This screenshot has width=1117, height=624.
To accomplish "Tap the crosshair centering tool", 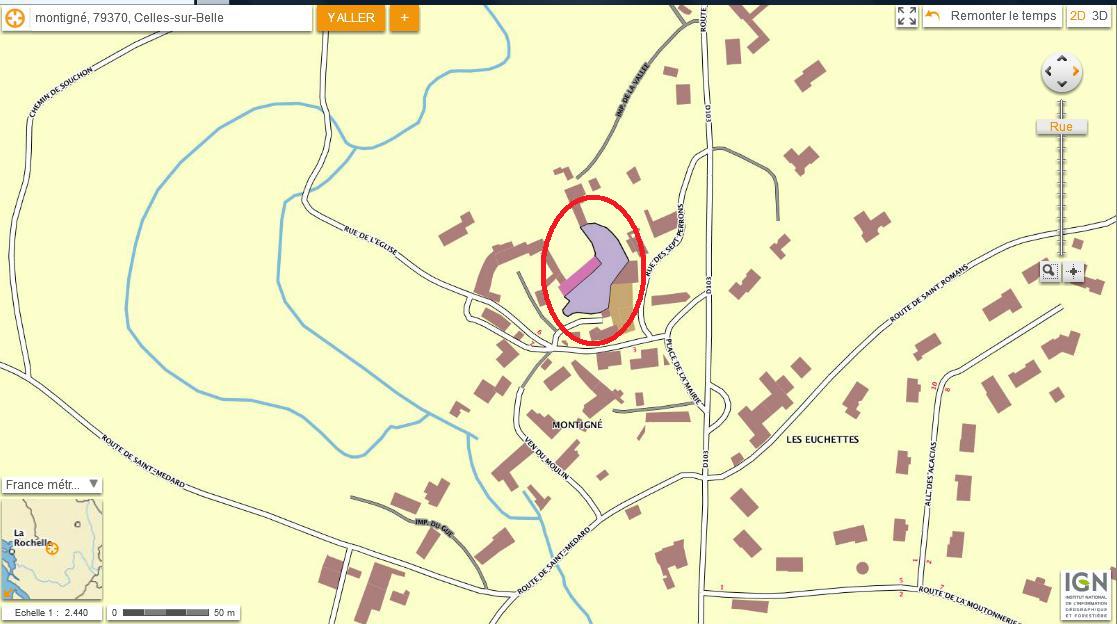I will 1074,271.
